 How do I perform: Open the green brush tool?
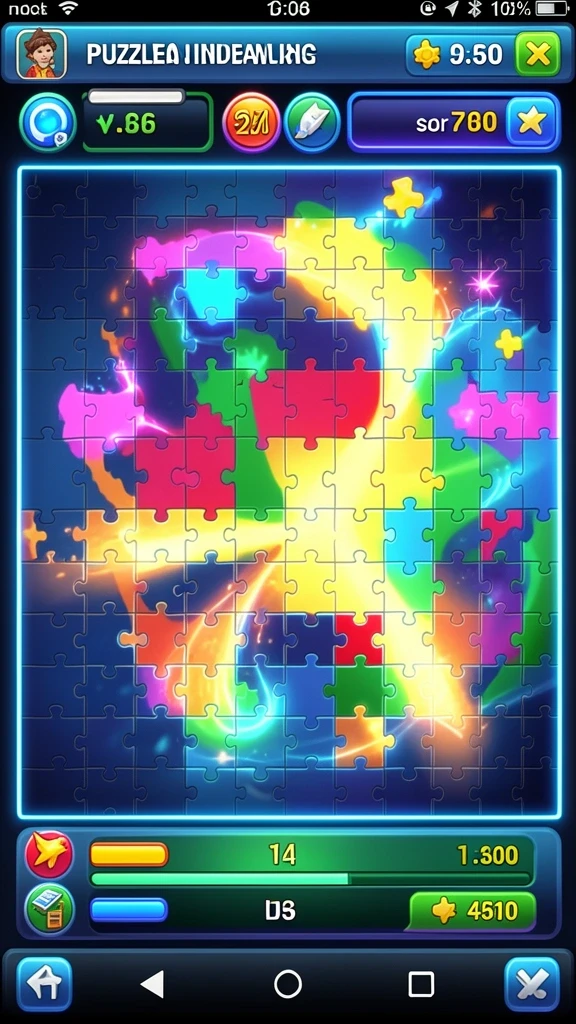[x=313, y=122]
